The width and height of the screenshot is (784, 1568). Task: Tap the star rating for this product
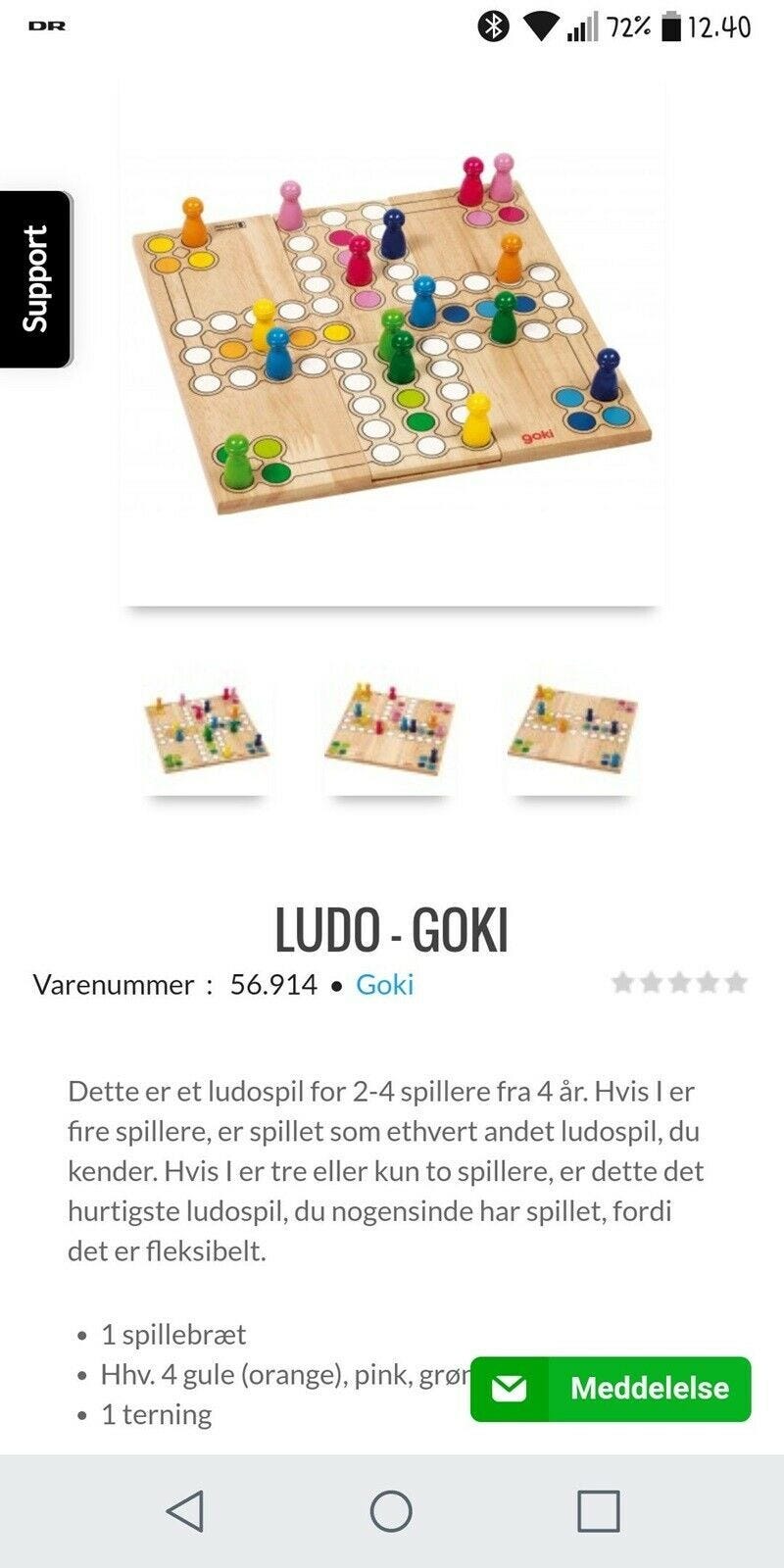[679, 982]
